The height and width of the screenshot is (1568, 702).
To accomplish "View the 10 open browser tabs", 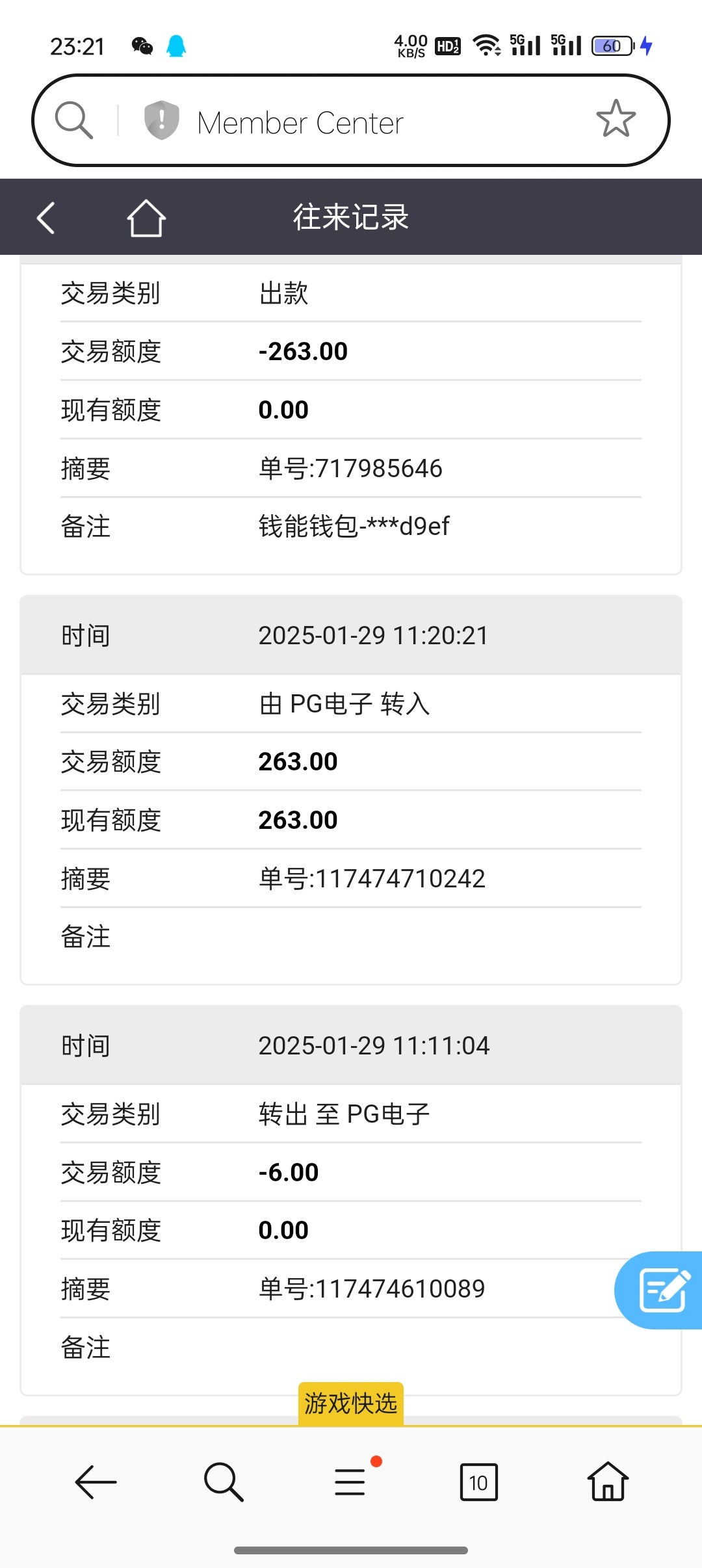I will [479, 1482].
